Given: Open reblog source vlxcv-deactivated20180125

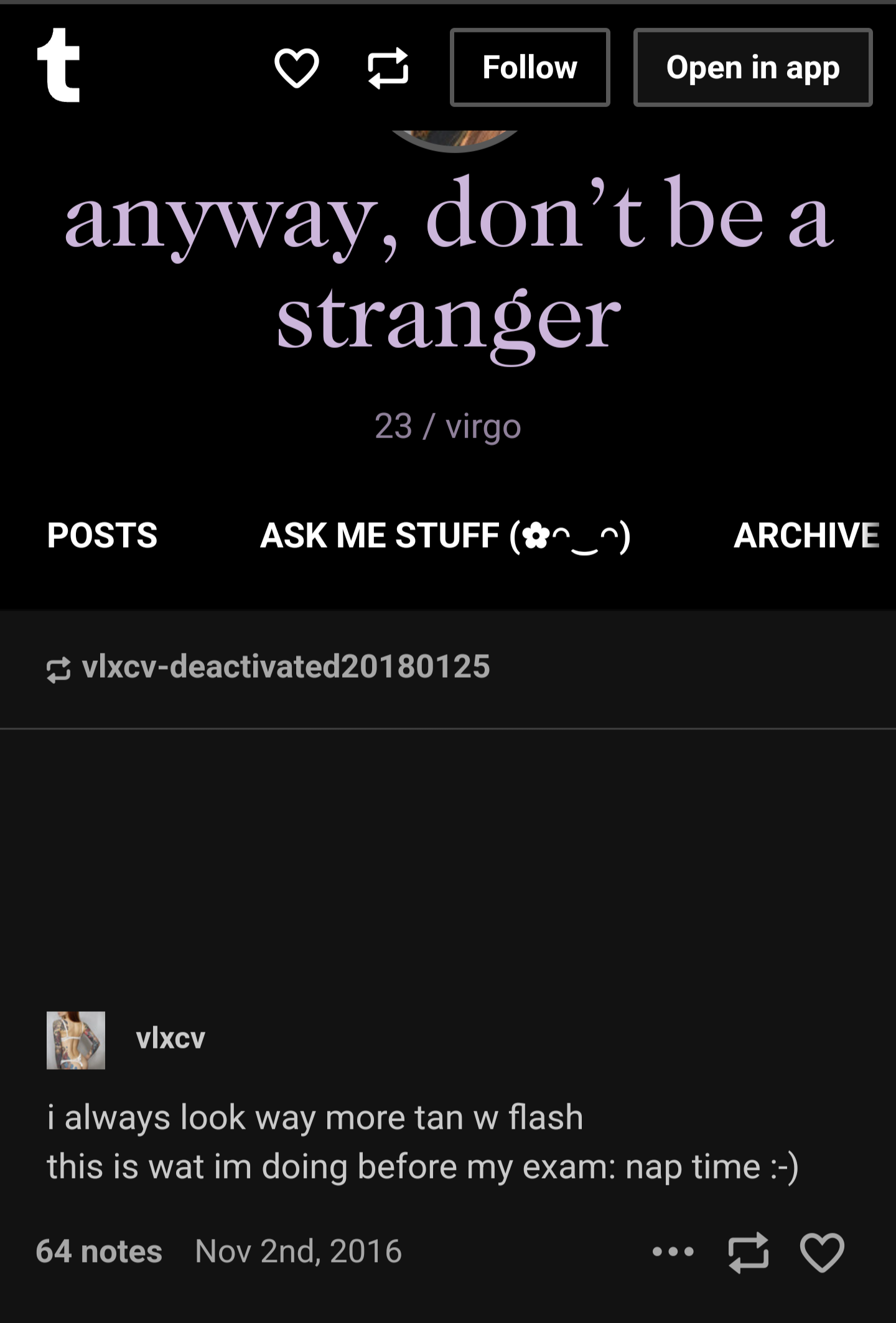Looking at the screenshot, I should coord(286,666).
